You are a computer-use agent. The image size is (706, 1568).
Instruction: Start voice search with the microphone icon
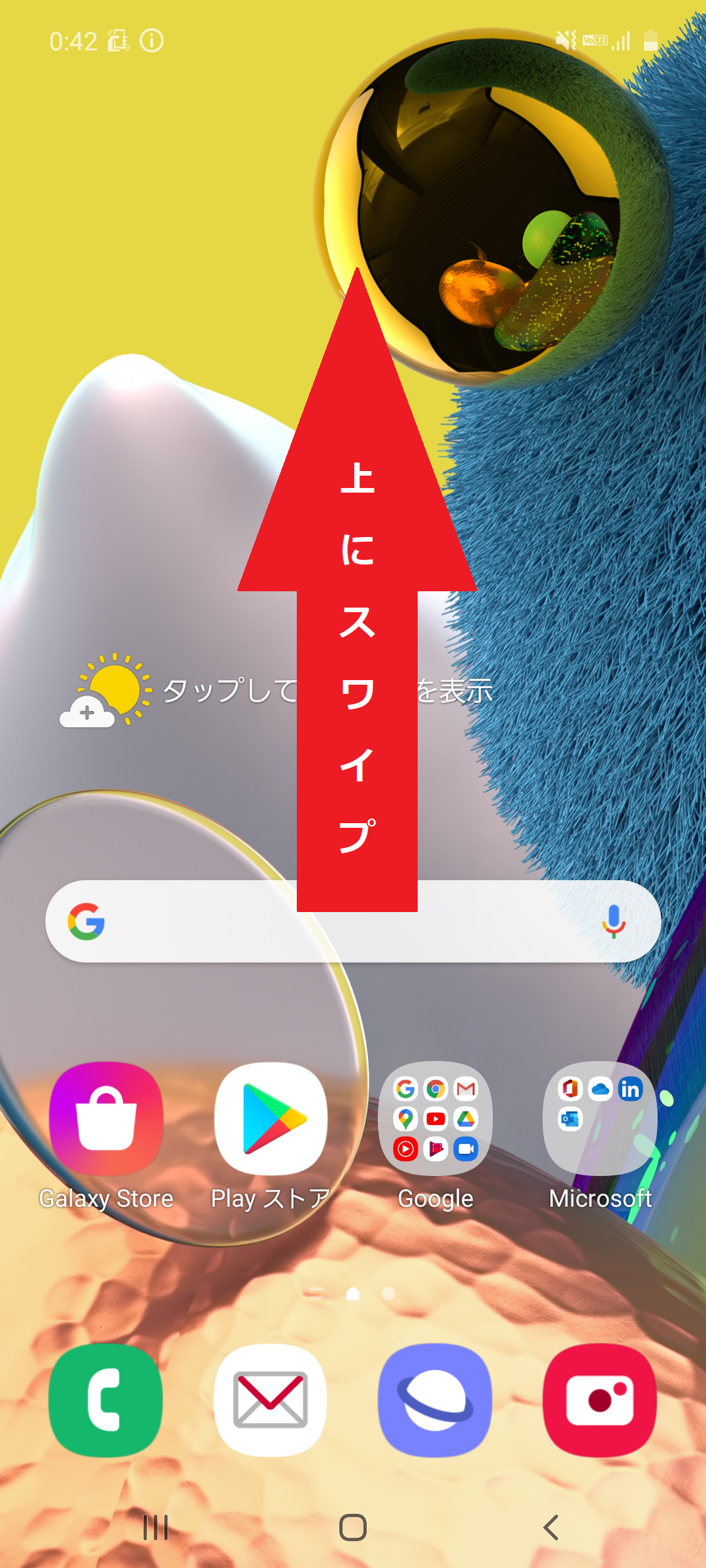point(613,921)
